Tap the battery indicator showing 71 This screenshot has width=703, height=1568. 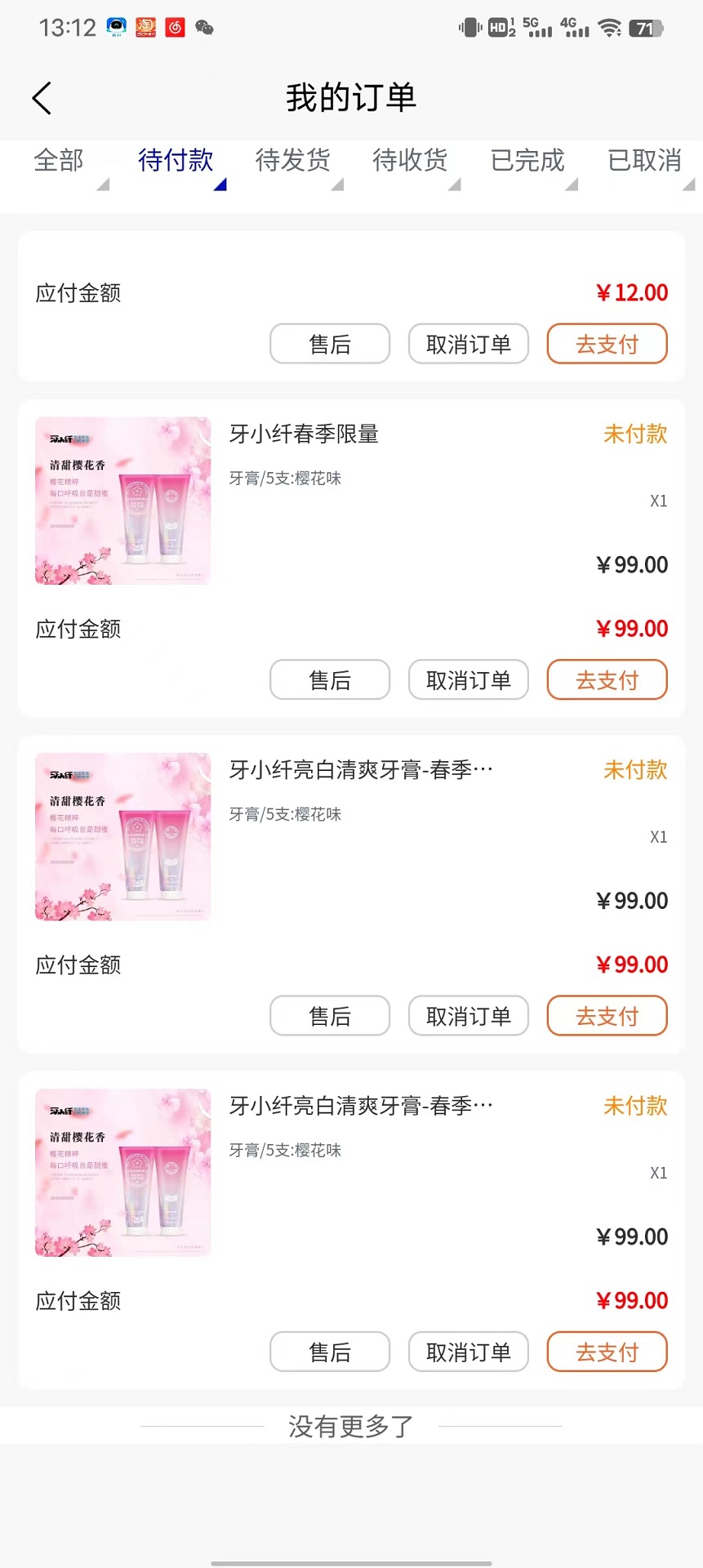pos(643,26)
